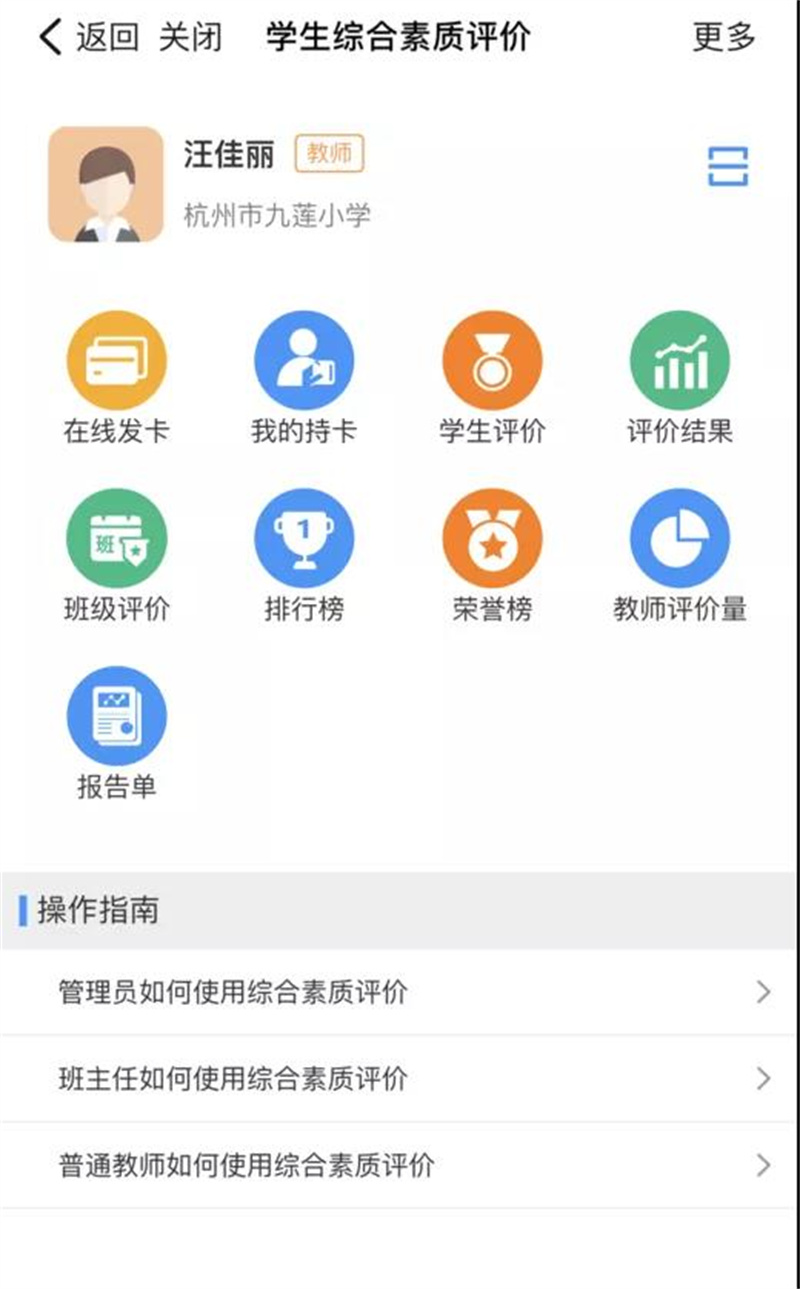
Task: Open the scan code icon
Action: click(x=728, y=166)
